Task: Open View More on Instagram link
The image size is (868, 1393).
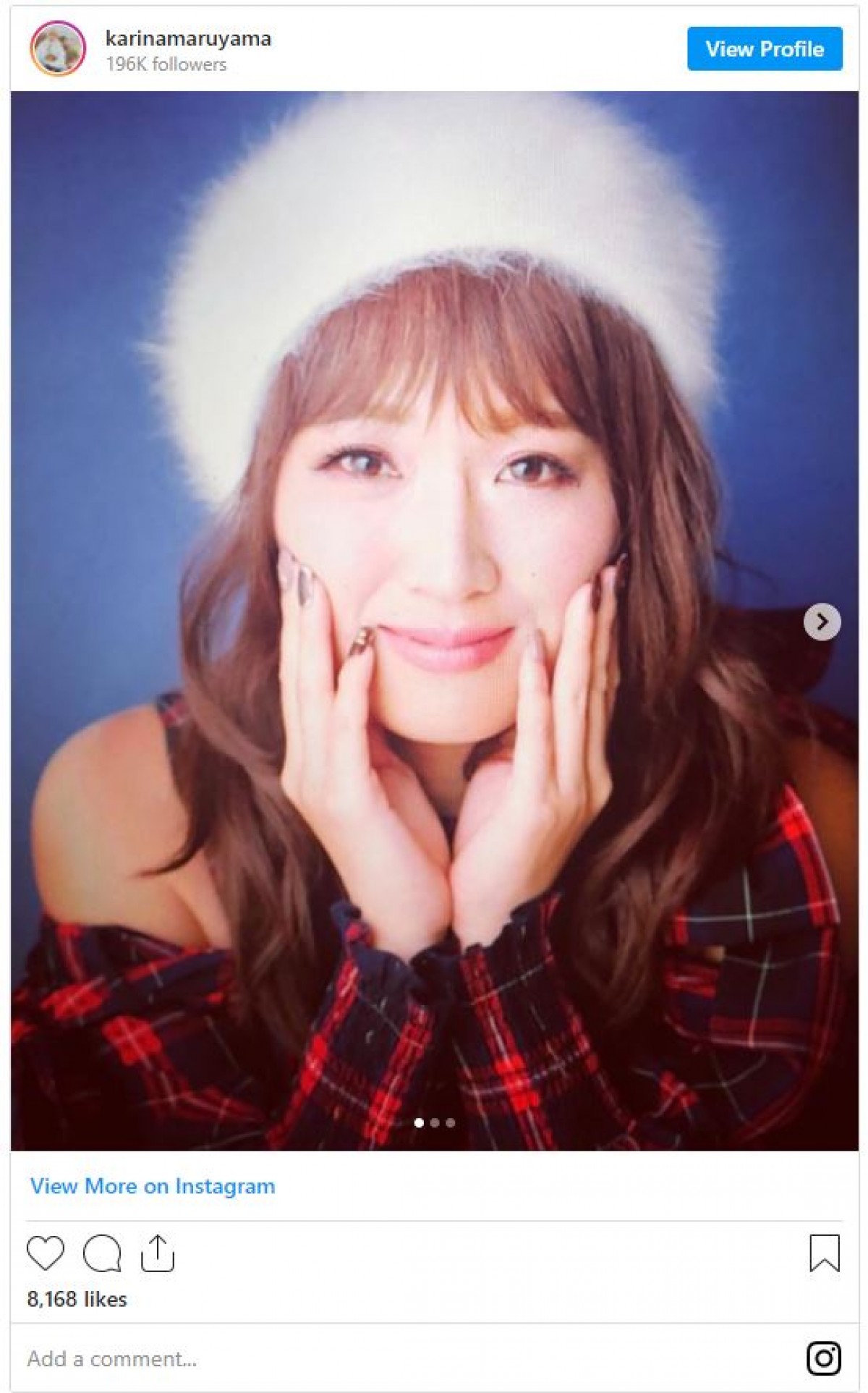Action: coord(153,1186)
